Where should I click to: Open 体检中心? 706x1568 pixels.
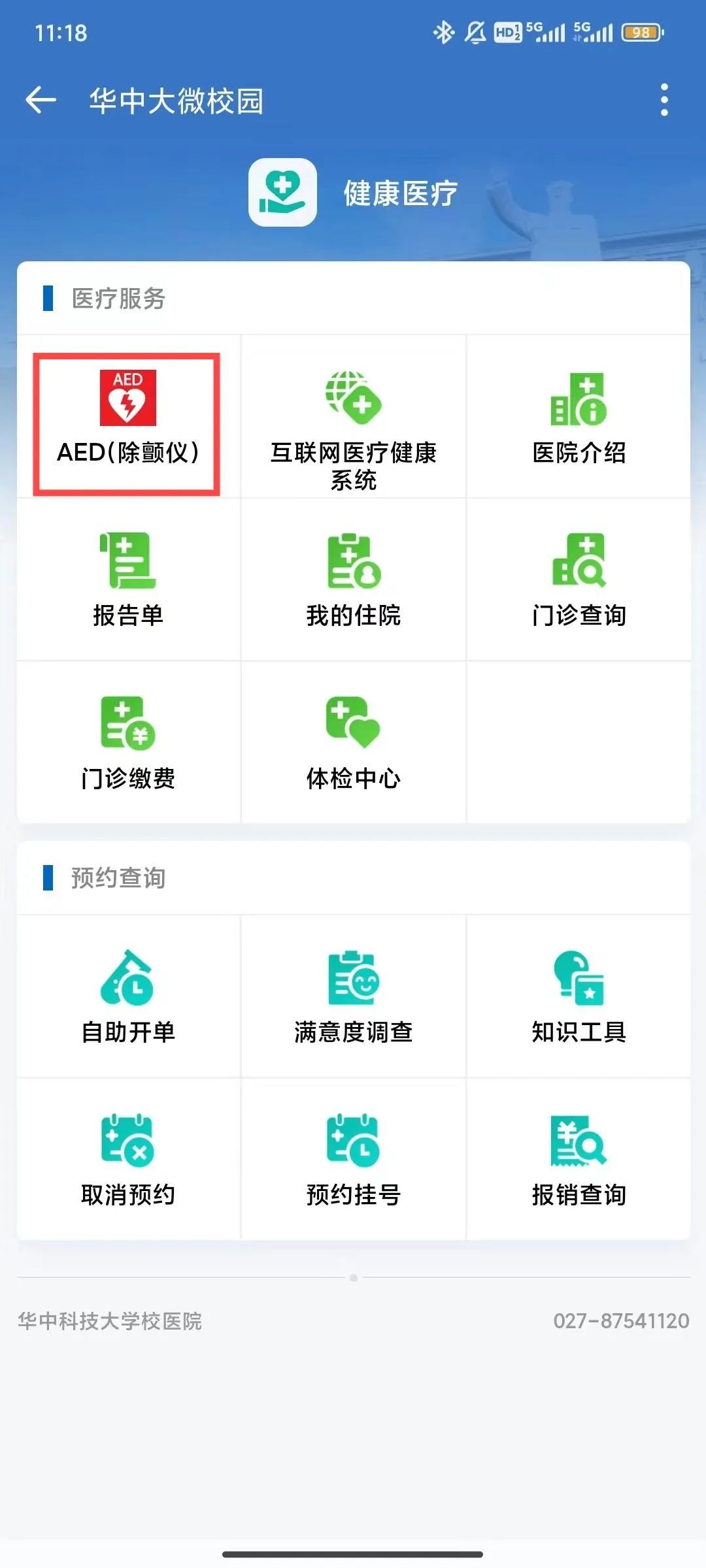tap(353, 743)
